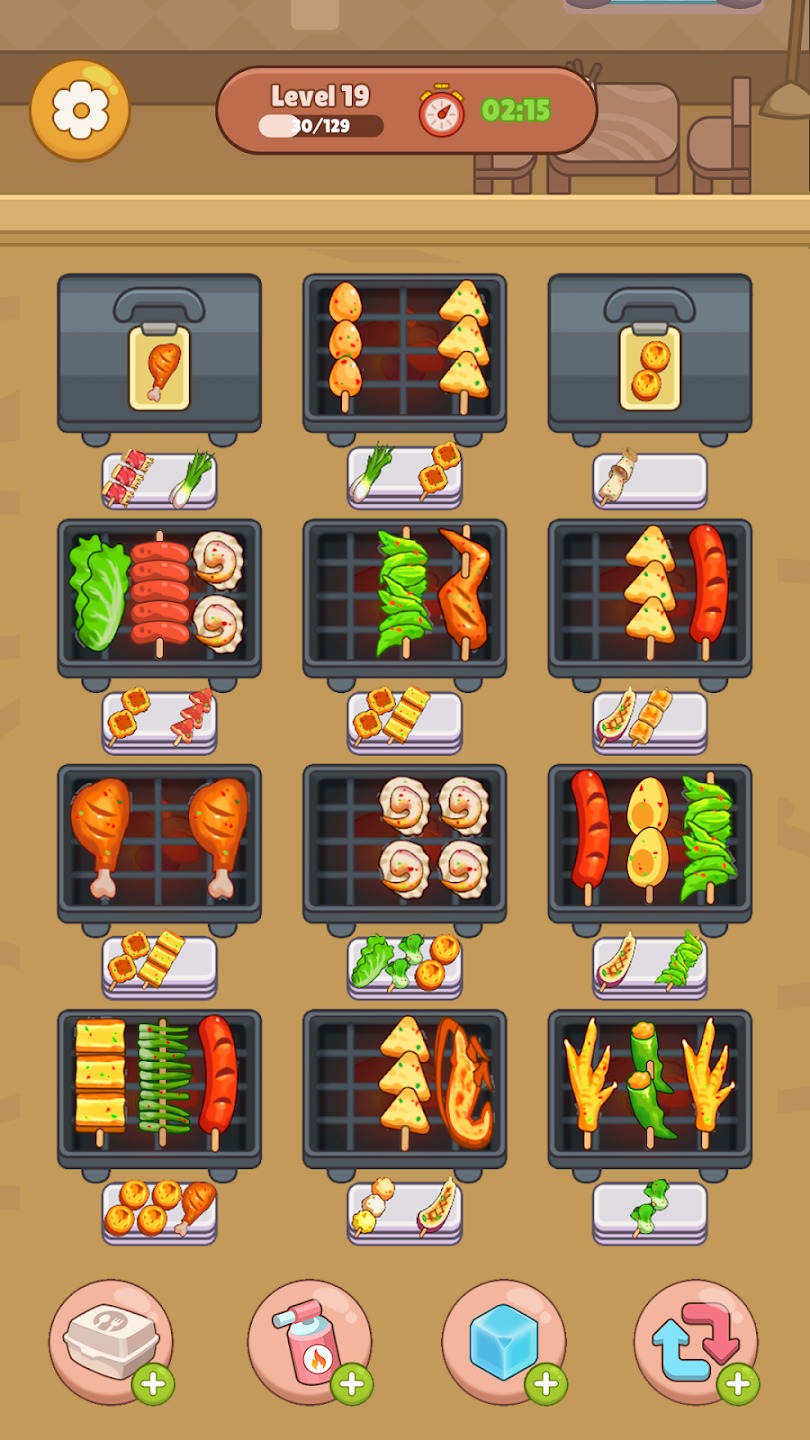Select the lettuce on the grill
The image size is (810, 1440).
pyautogui.click(x=96, y=592)
